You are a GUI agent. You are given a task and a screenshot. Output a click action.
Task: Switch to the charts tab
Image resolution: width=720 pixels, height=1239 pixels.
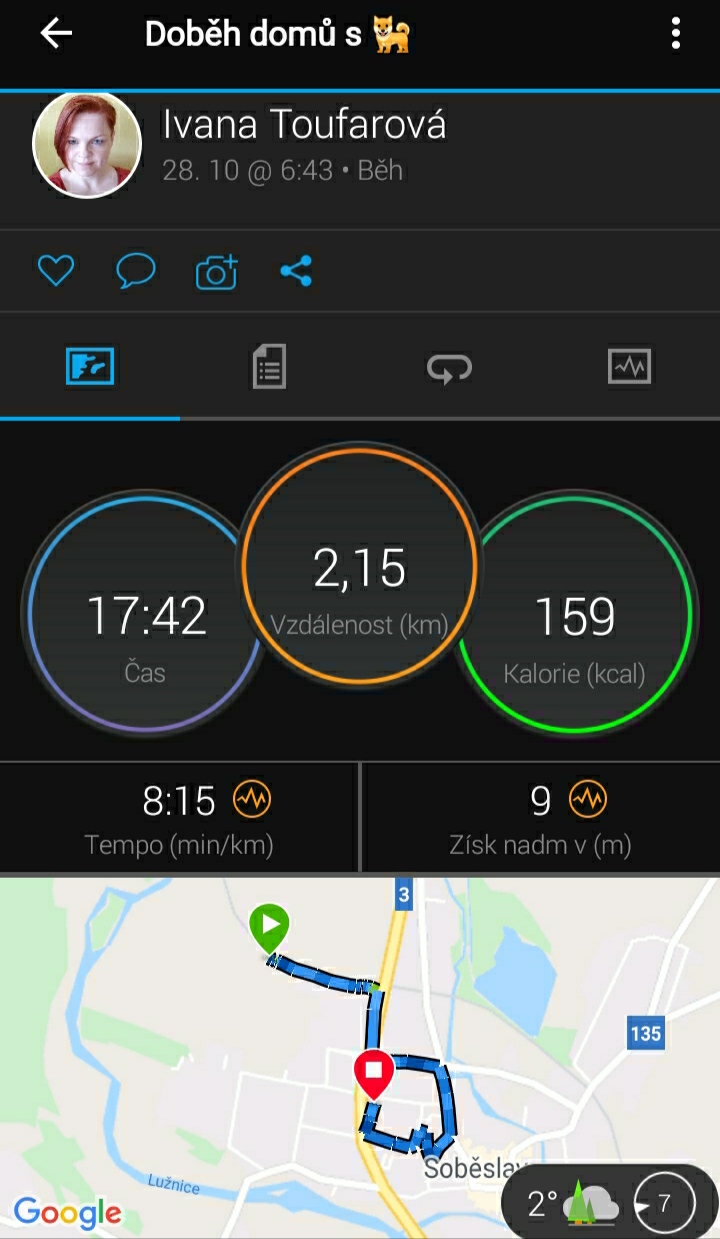click(x=629, y=366)
